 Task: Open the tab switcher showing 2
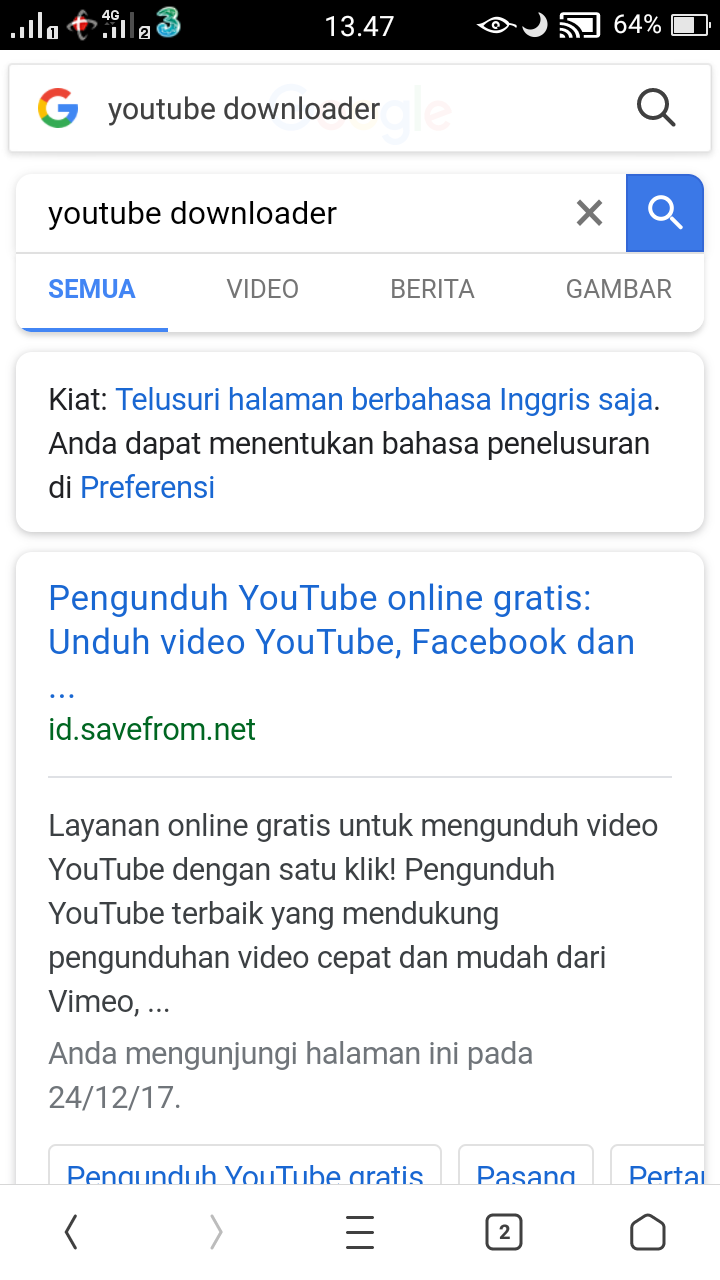504,1233
